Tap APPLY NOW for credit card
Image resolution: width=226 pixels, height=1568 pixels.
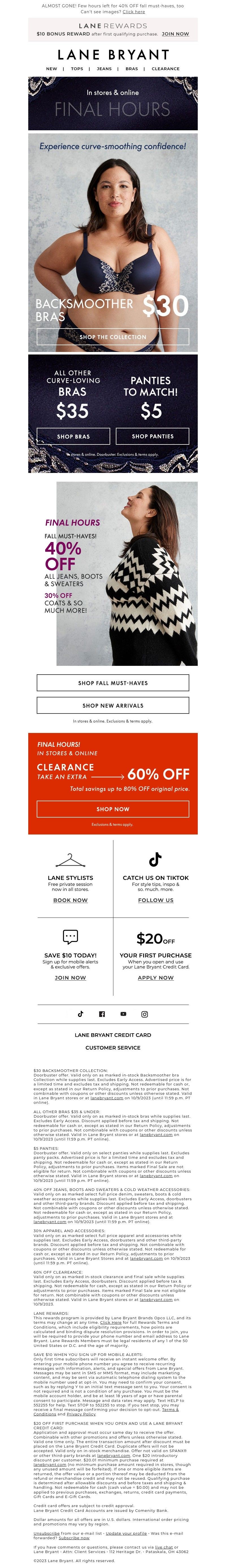(155, 977)
